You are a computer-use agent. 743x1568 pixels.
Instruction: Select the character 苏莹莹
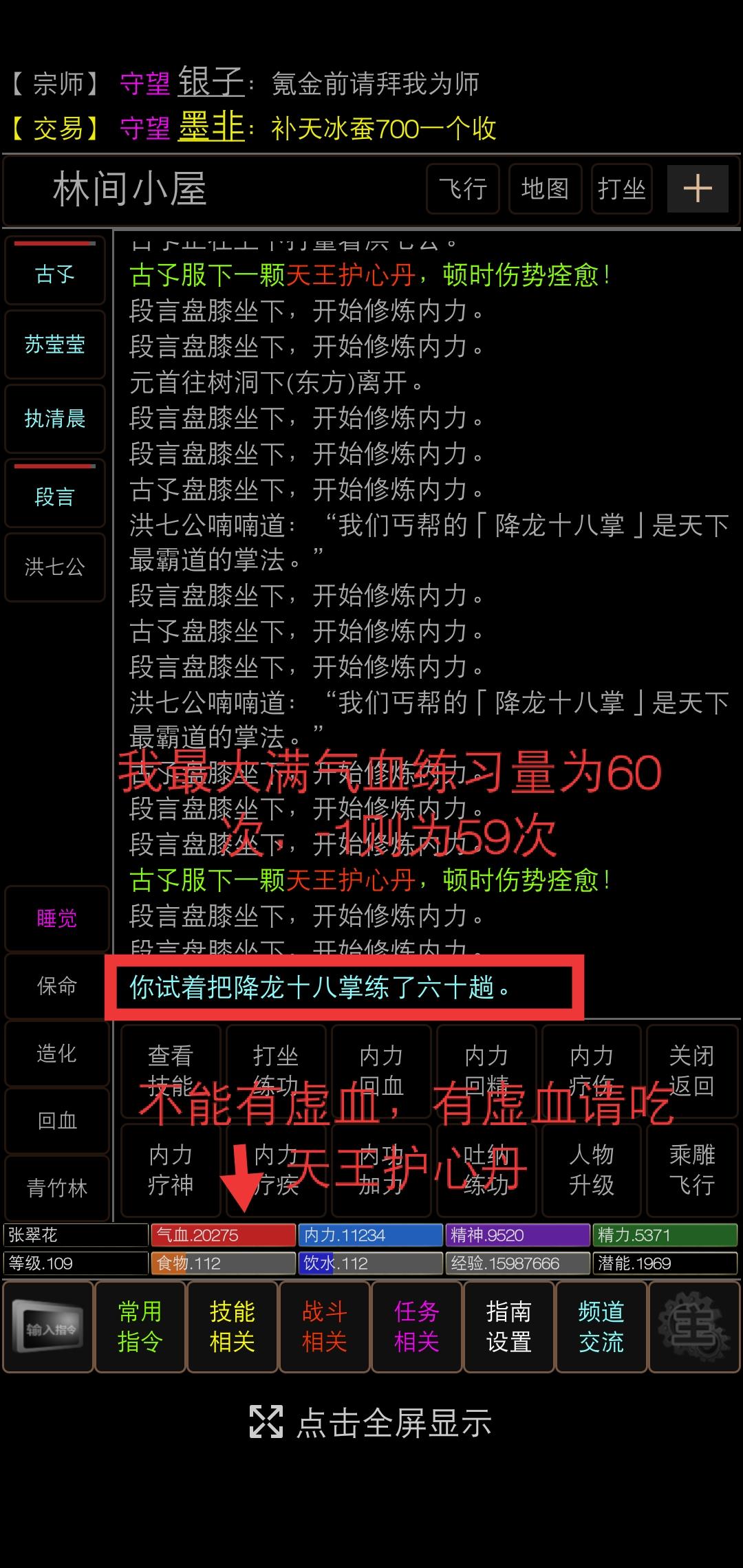coord(55,344)
